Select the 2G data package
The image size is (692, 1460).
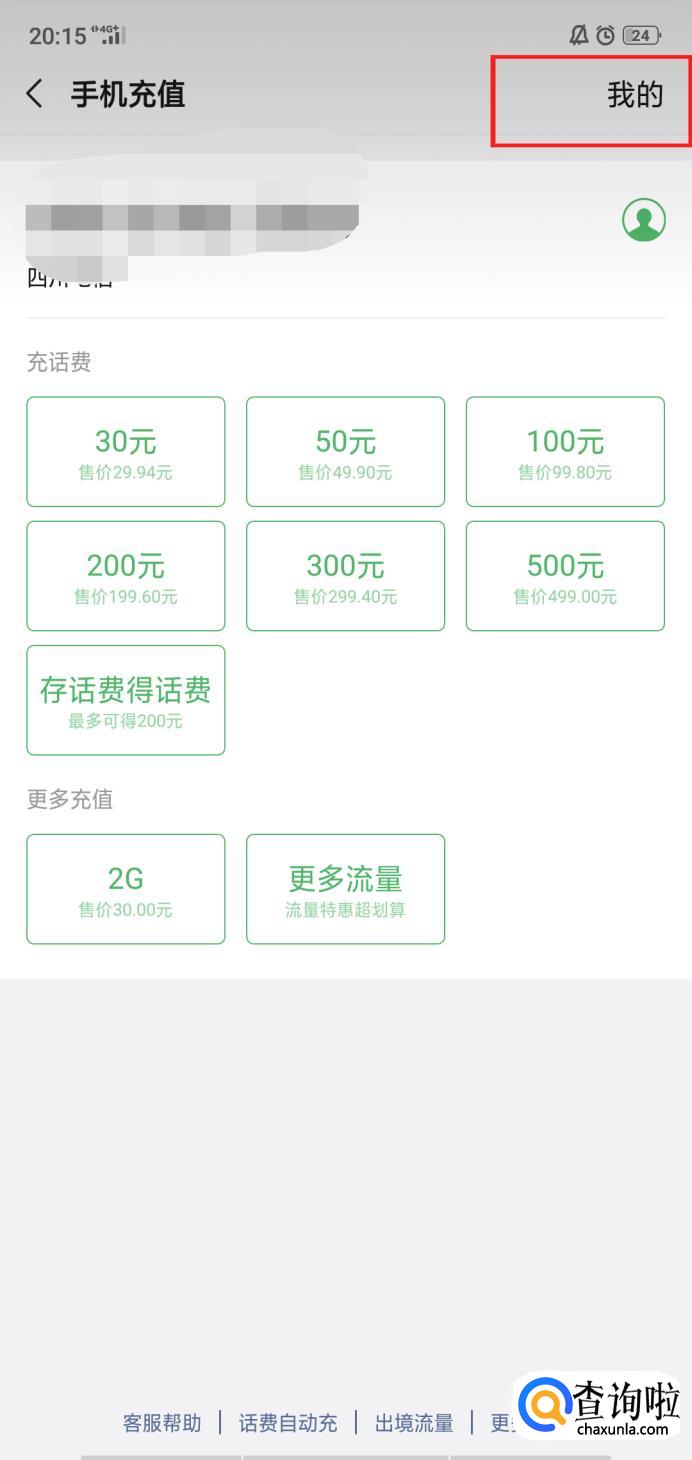click(126, 889)
